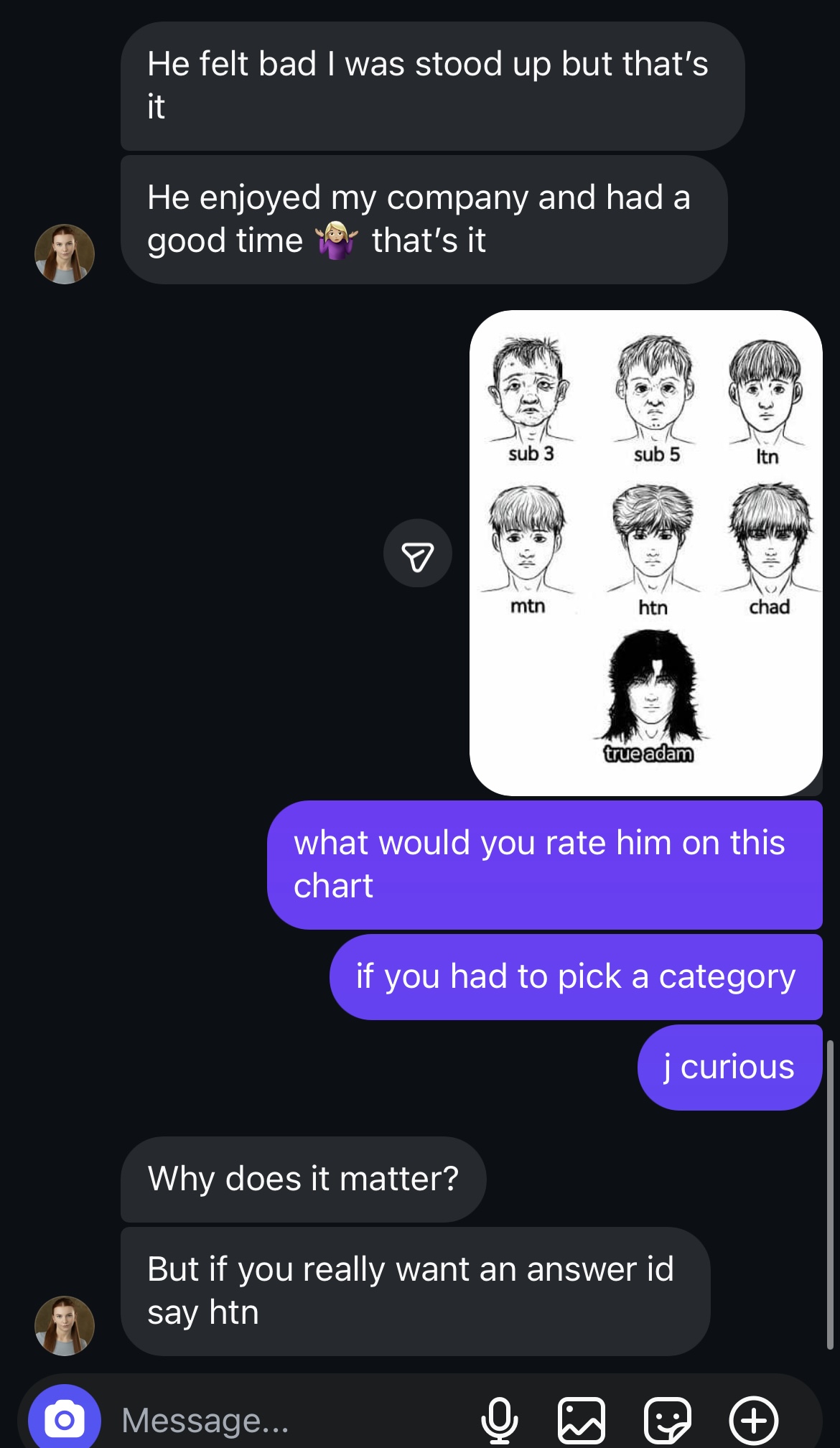
Task: Open the sticker picker
Action: point(667,1419)
